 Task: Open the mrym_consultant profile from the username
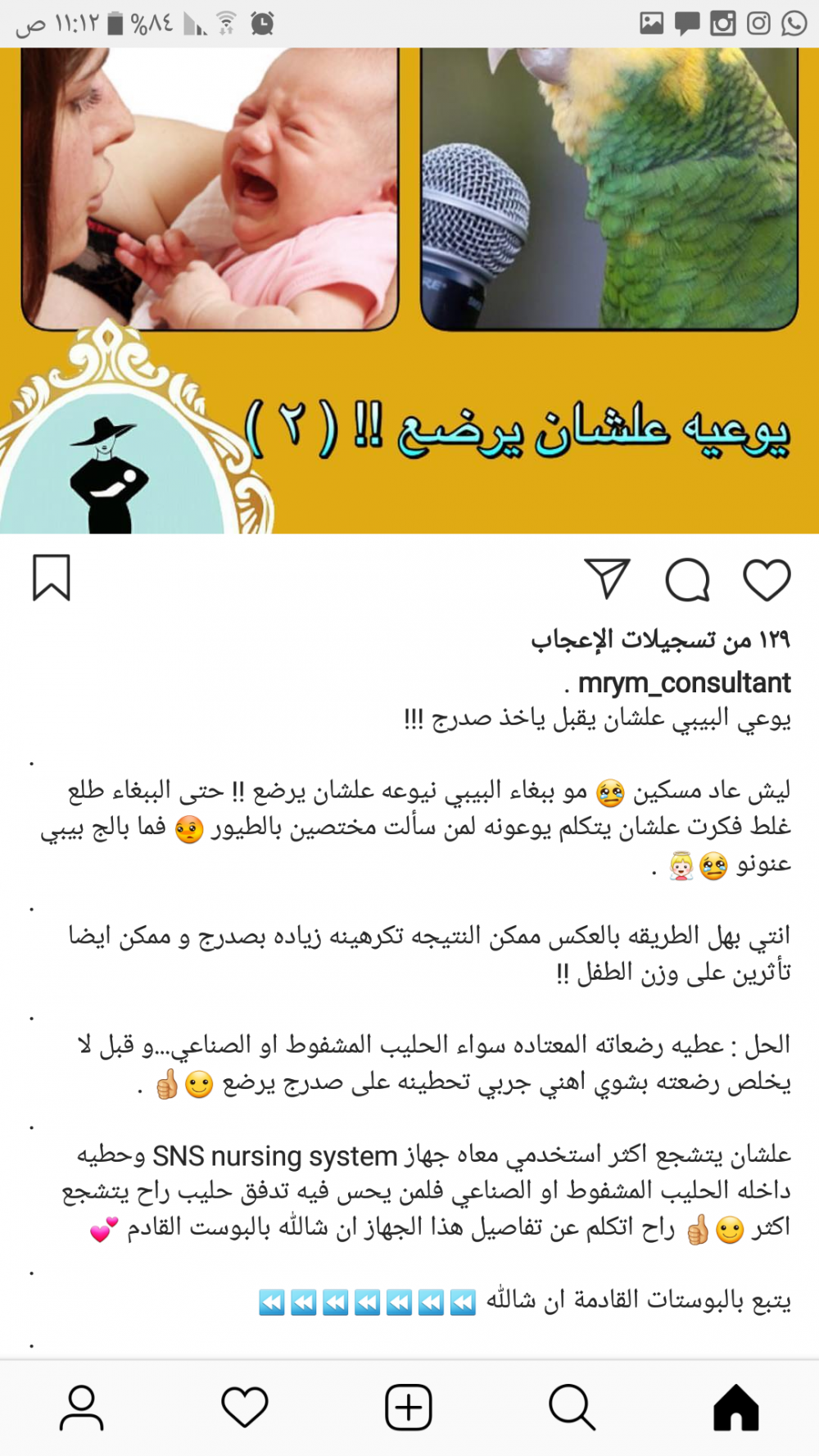(x=684, y=683)
